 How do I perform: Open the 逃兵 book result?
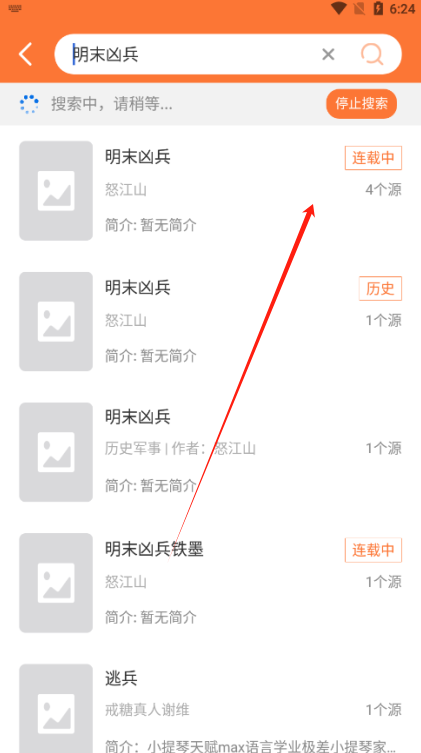click(x=210, y=706)
